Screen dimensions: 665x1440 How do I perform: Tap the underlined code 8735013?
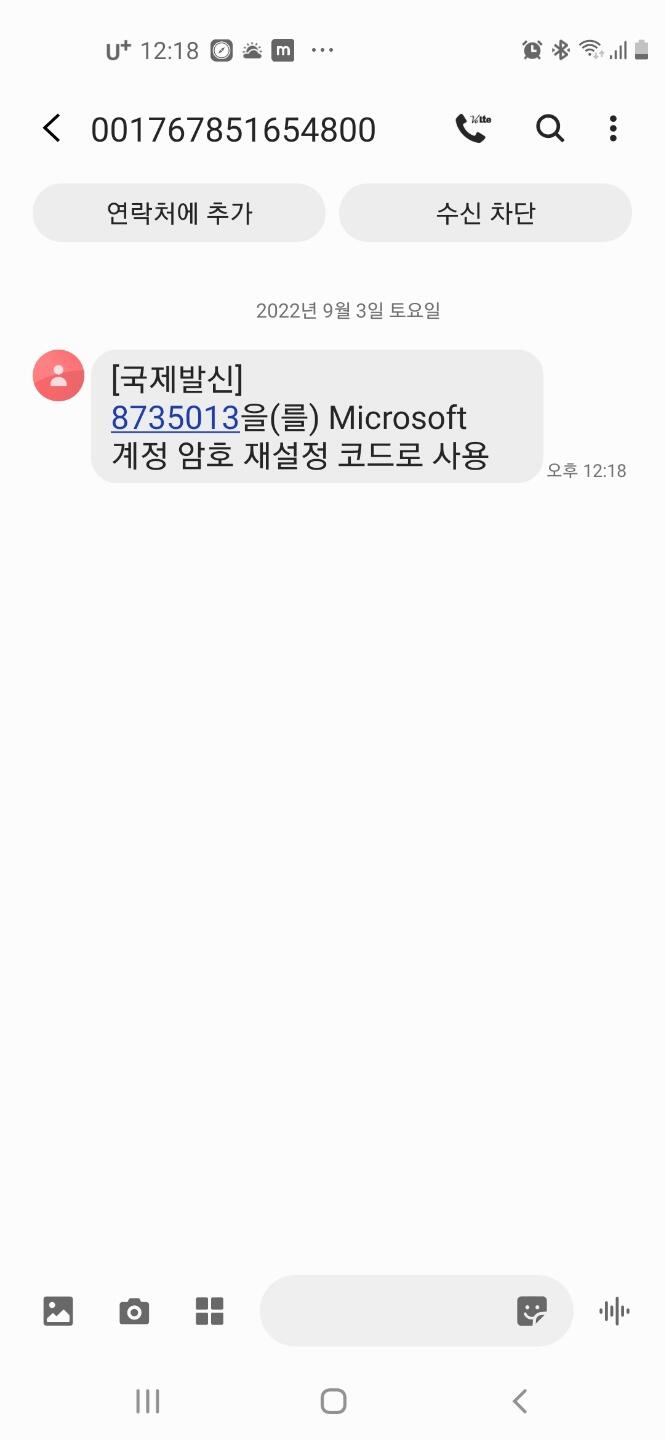pos(175,417)
